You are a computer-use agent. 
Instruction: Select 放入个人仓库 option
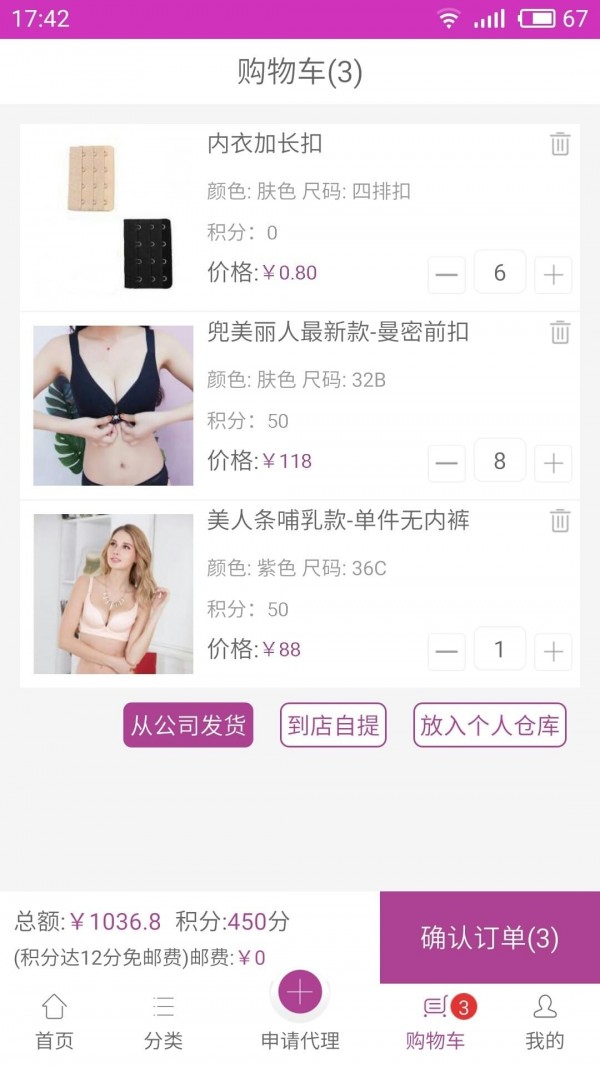click(490, 725)
